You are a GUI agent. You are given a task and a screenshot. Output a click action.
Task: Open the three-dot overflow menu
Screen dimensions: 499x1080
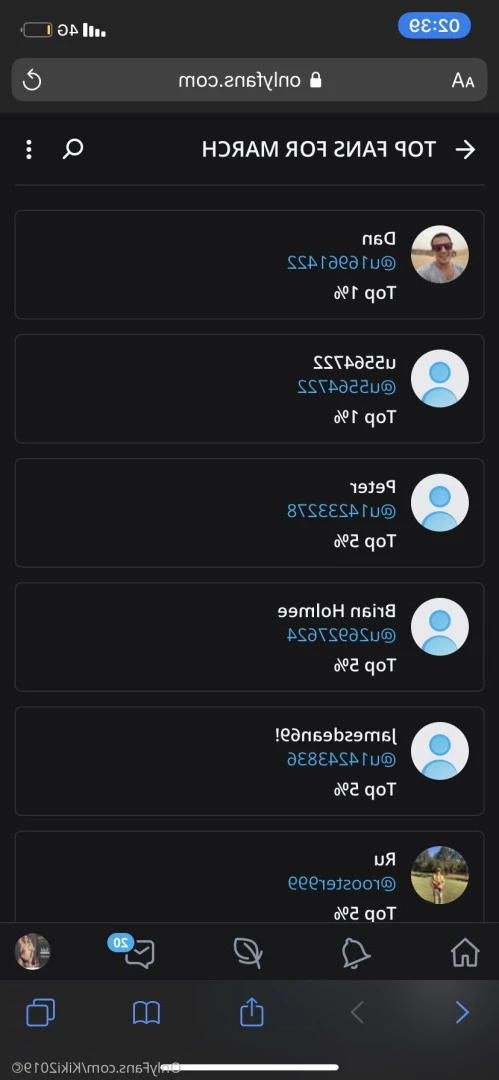click(28, 149)
